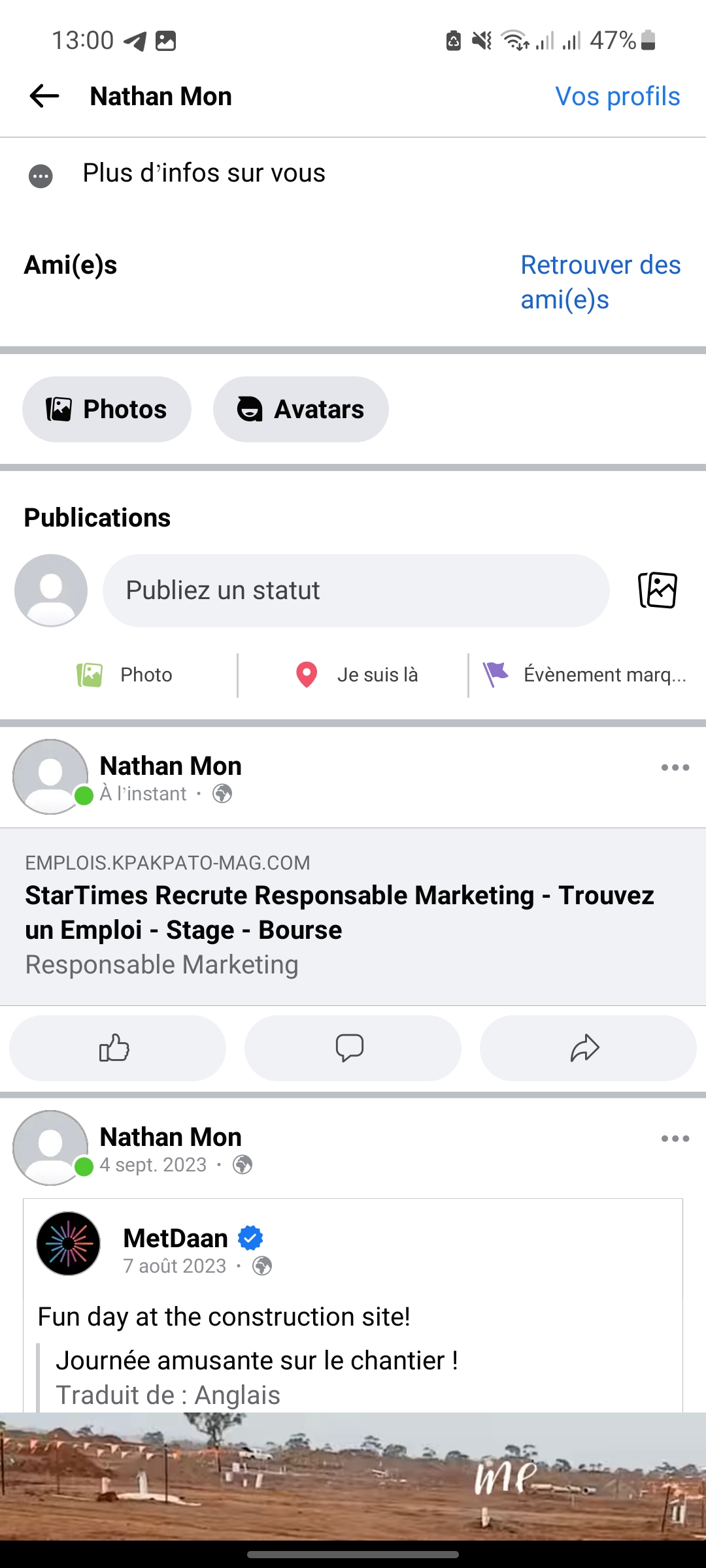
Task: Open options menu on the 4 sept. 2023 post
Action: pyautogui.click(x=675, y=1139)
